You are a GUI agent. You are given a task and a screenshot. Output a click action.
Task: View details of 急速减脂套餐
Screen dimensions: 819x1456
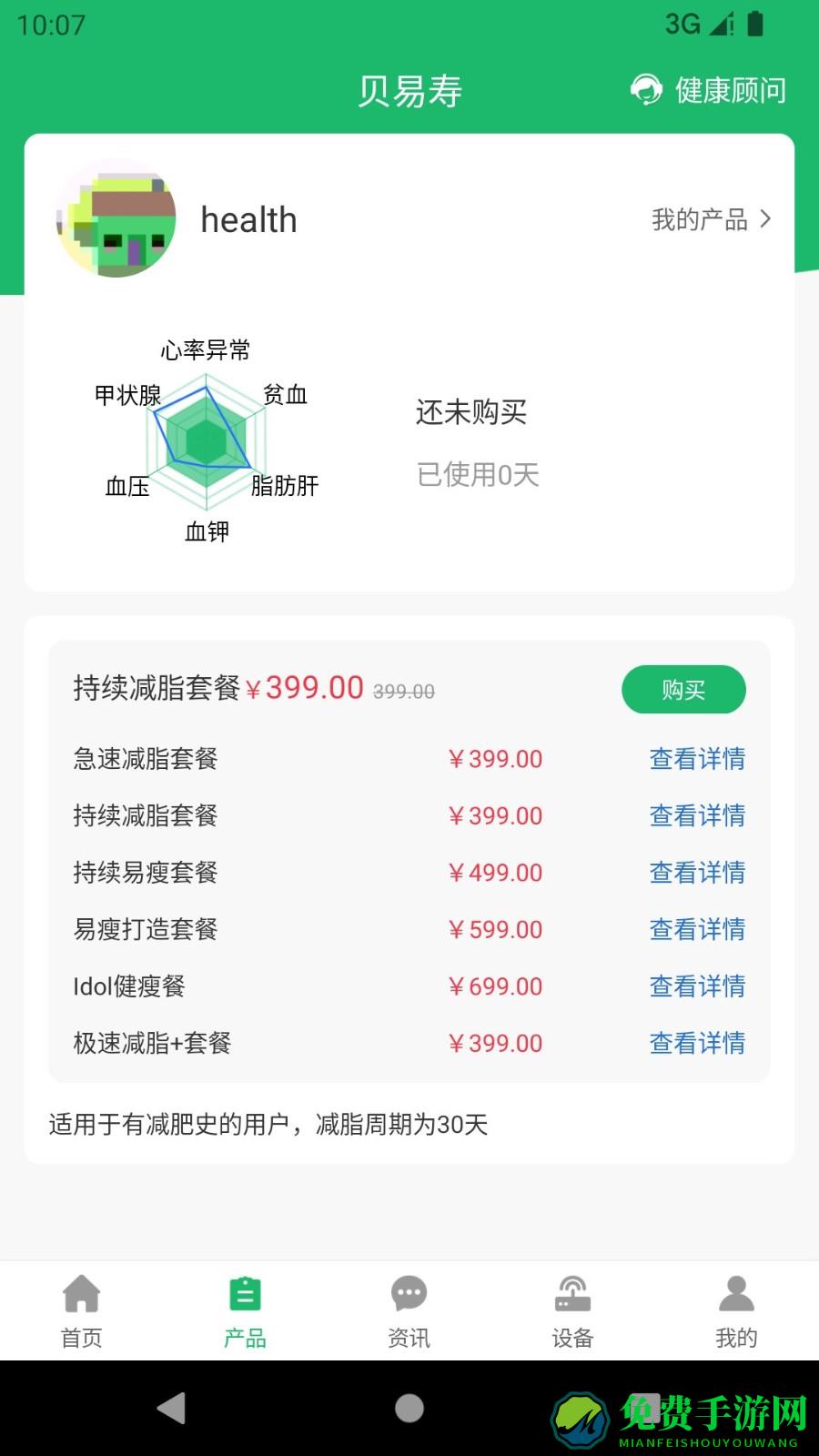pyautogui.click(x=697, y=759)
